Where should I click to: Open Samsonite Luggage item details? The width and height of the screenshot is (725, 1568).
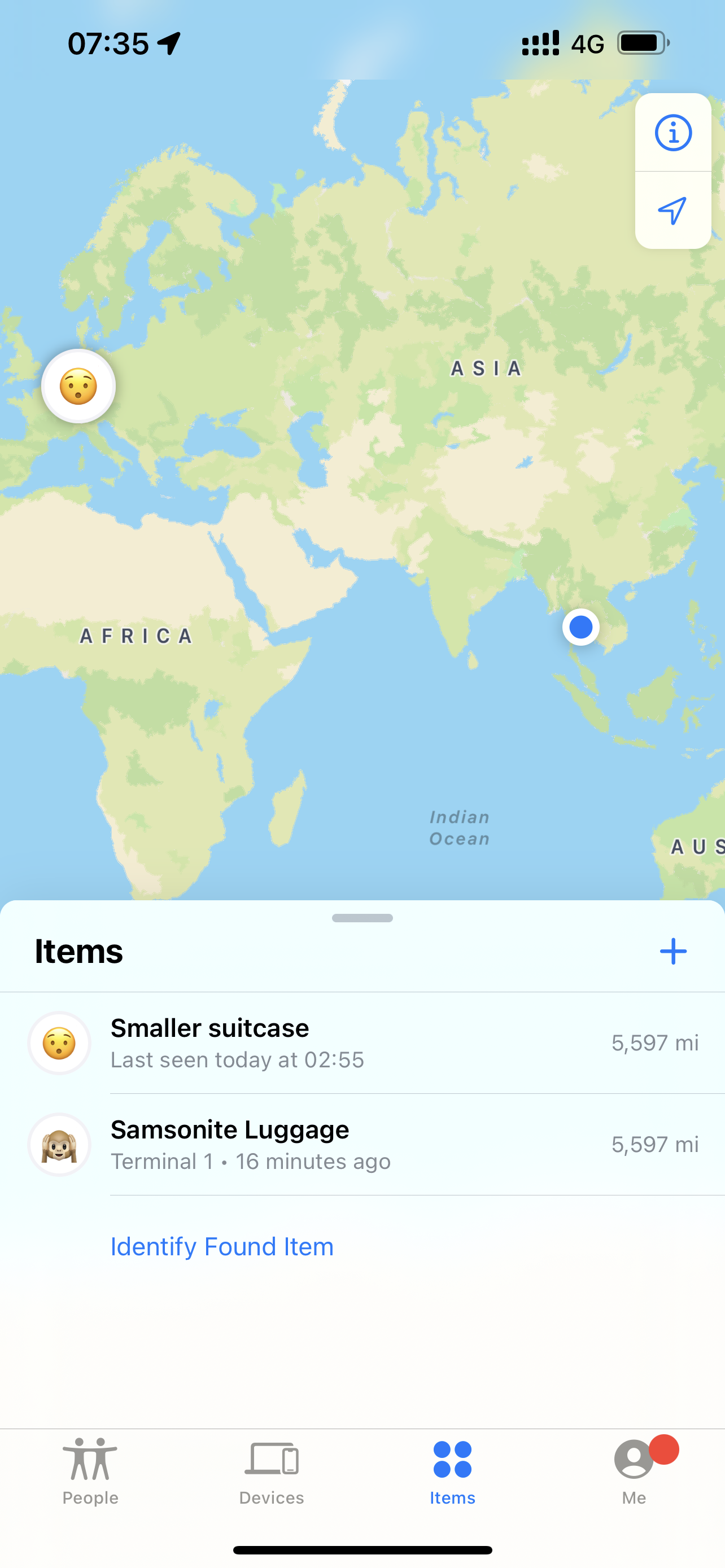tap(362, 1144)
